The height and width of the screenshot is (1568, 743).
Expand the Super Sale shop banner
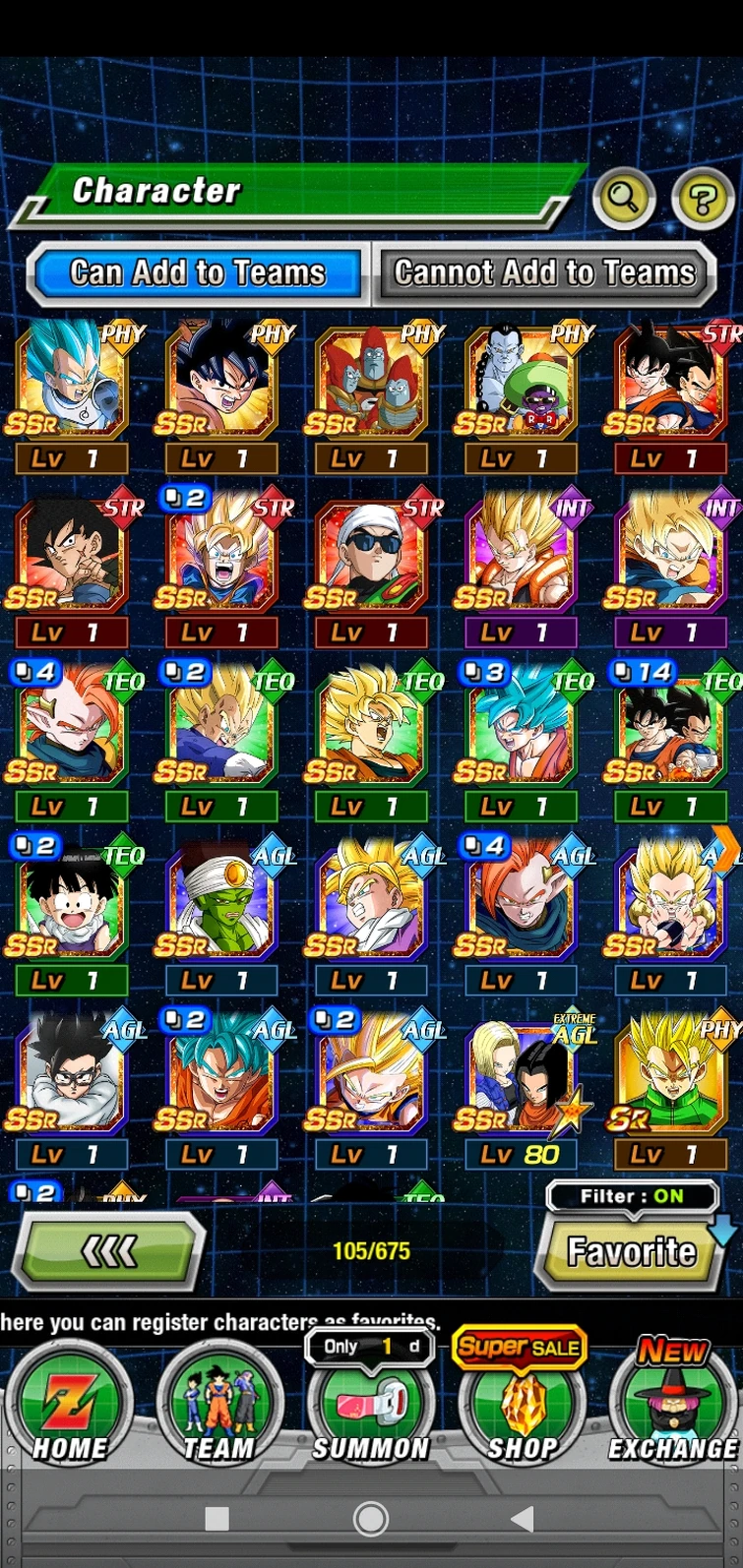click(519, 1347)
